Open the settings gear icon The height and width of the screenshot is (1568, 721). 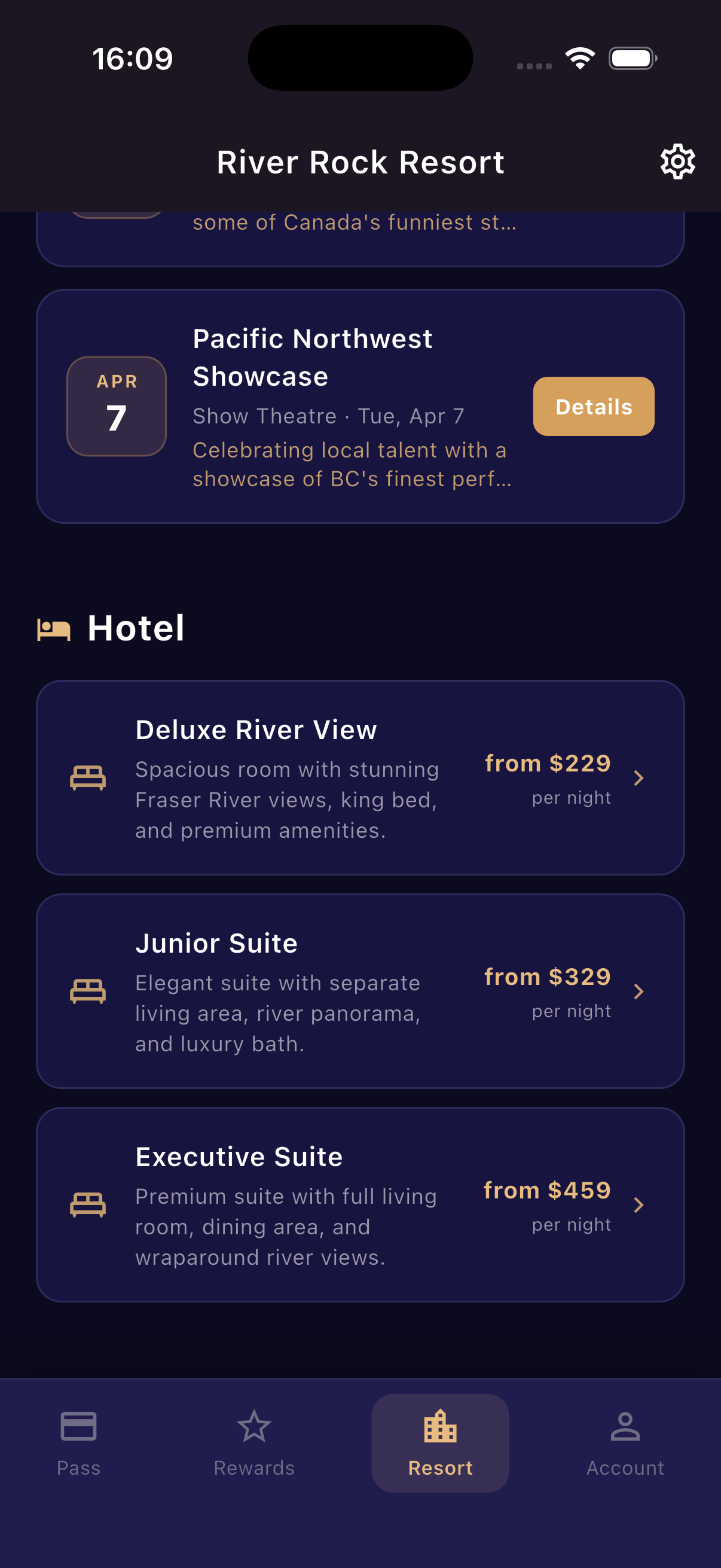[678, 161]
